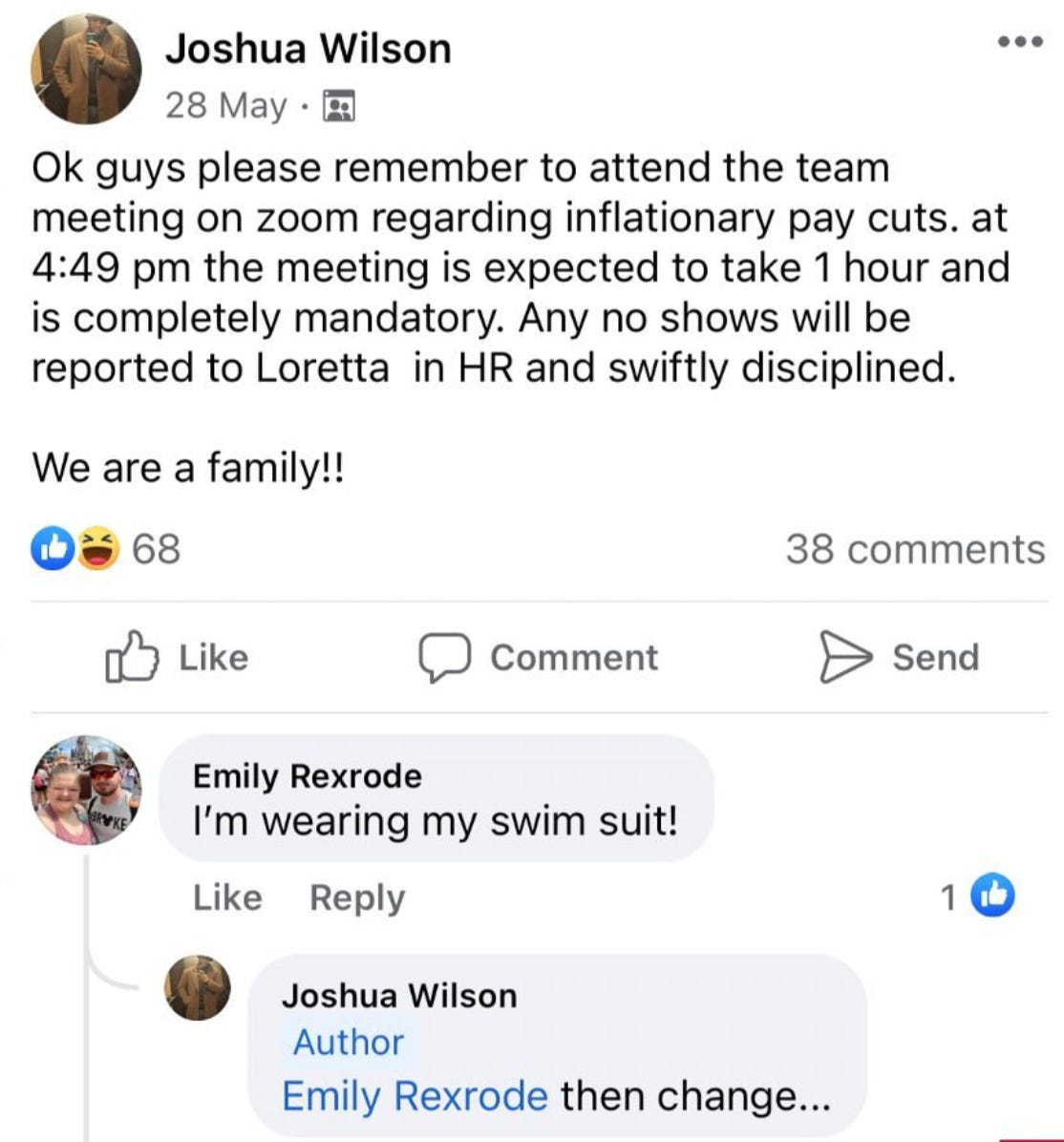Send this post to someone

(x=899, y=657)
